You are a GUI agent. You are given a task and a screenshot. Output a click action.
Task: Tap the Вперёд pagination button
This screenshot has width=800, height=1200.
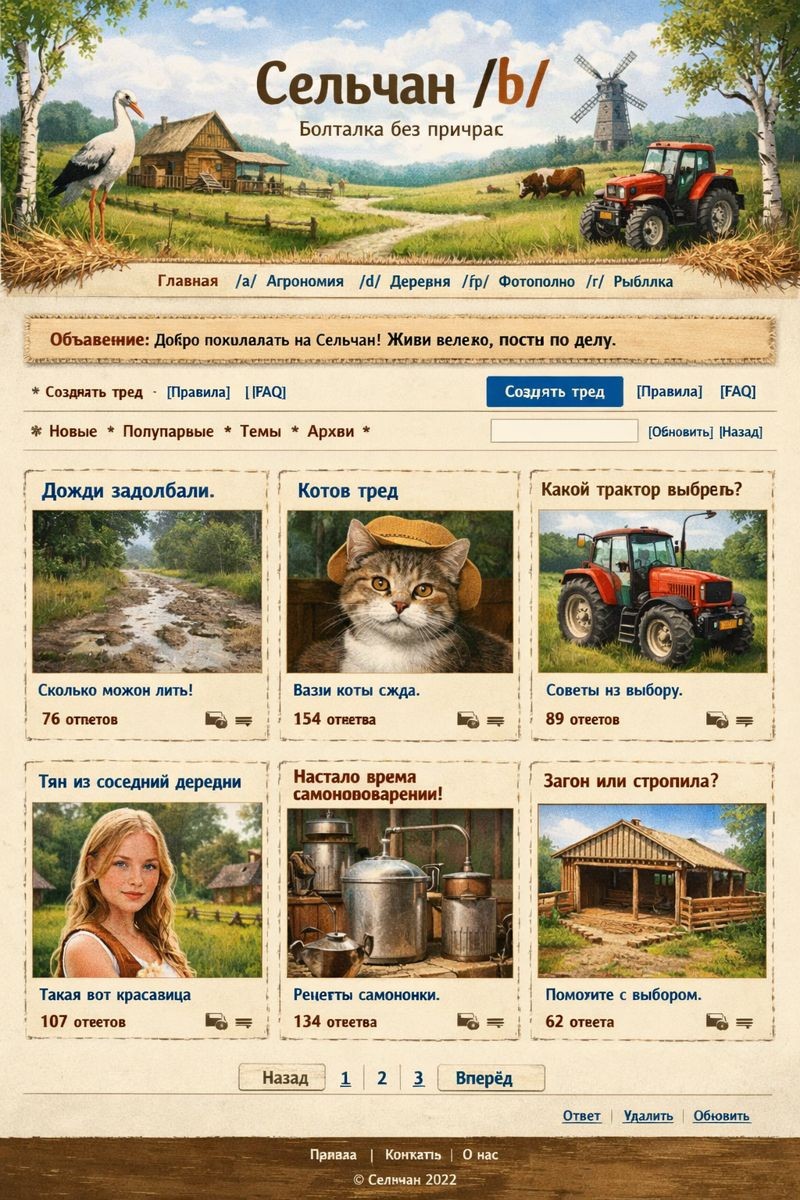tap(490, 1078)
